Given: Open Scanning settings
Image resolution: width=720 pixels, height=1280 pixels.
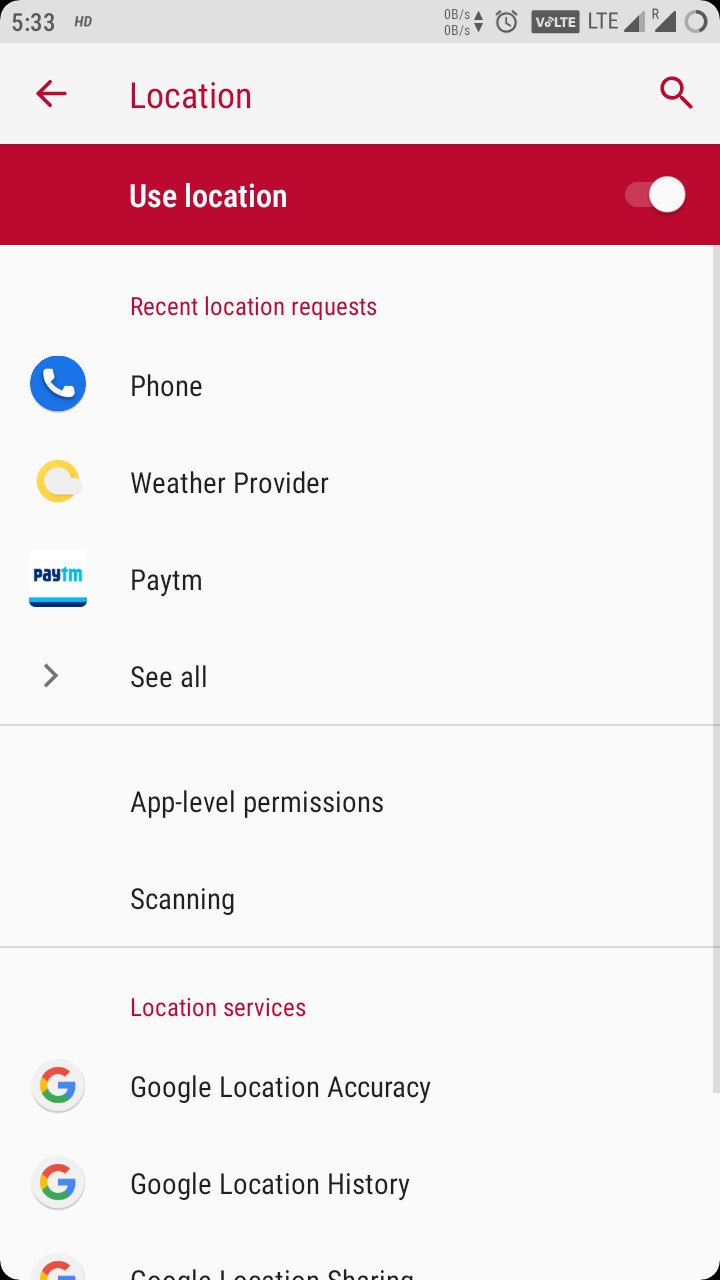Looking at the screenshot, I should [360, 899].
